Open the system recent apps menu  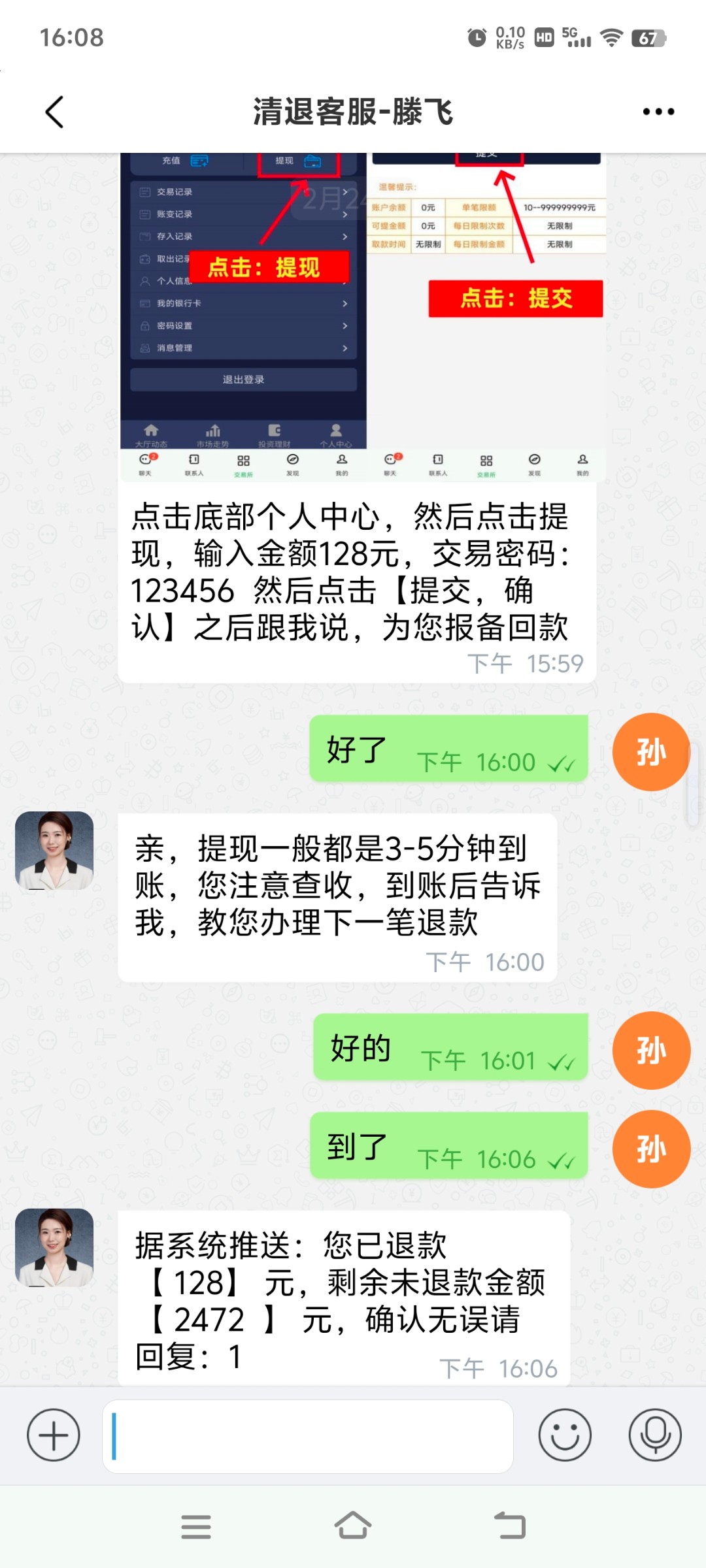tap(195, 1526)
